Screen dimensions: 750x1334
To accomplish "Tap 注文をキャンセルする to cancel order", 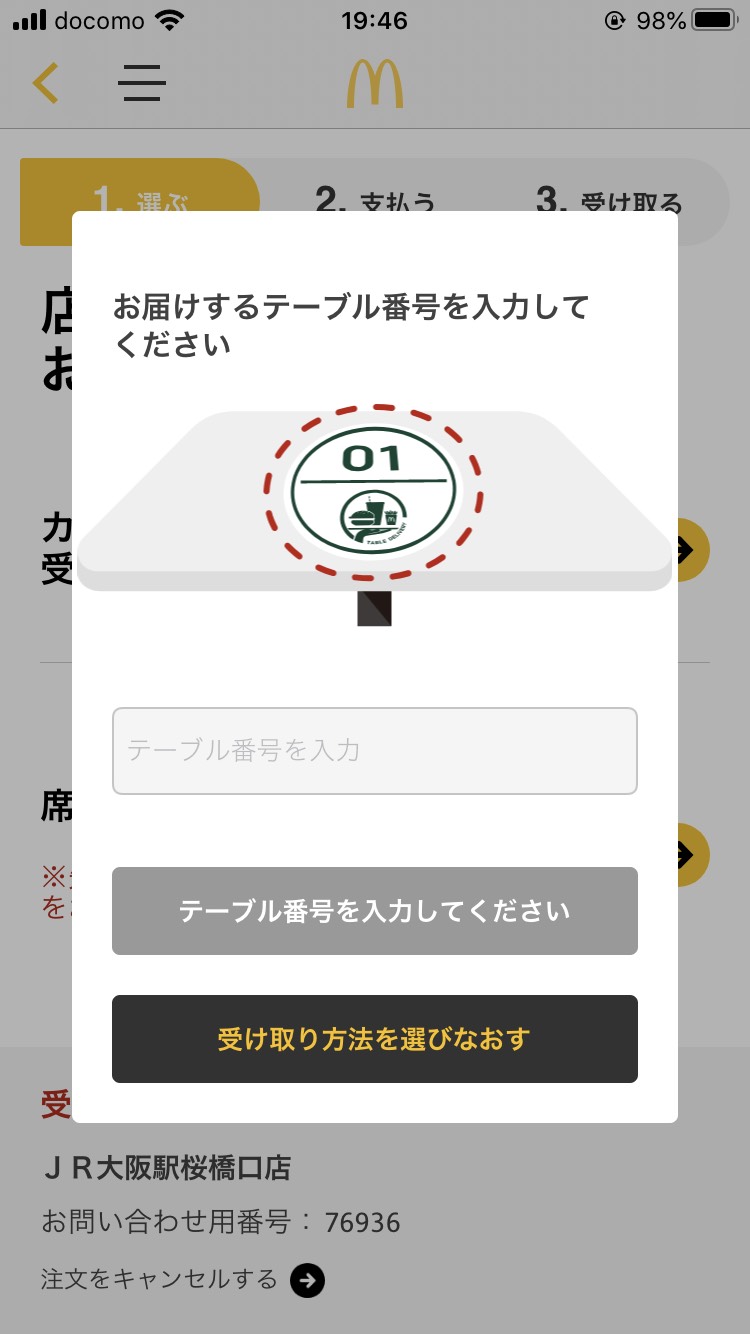I will click(x=182, y=1279).
